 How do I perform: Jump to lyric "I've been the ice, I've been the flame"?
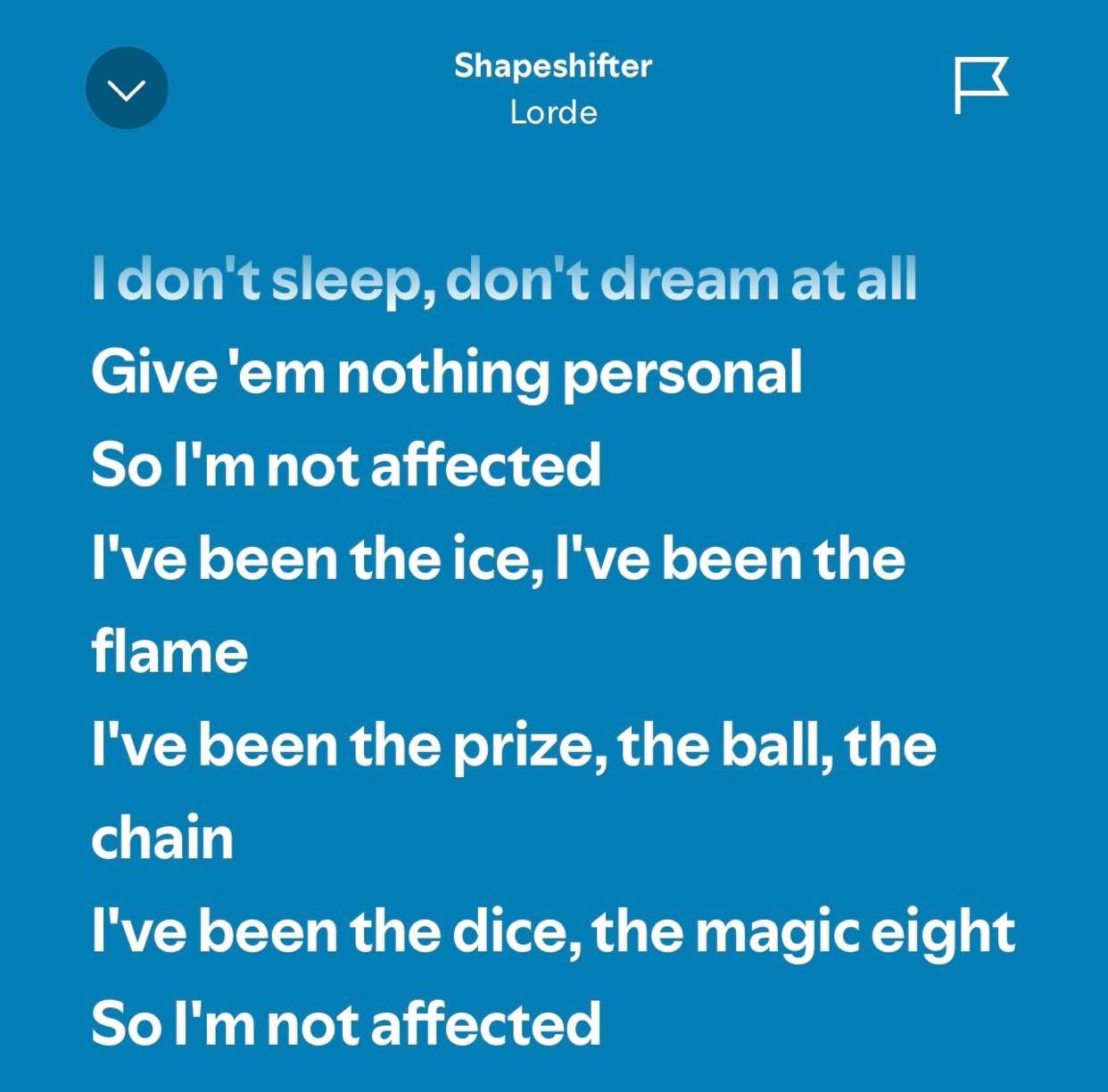click(x=498, y=560)
